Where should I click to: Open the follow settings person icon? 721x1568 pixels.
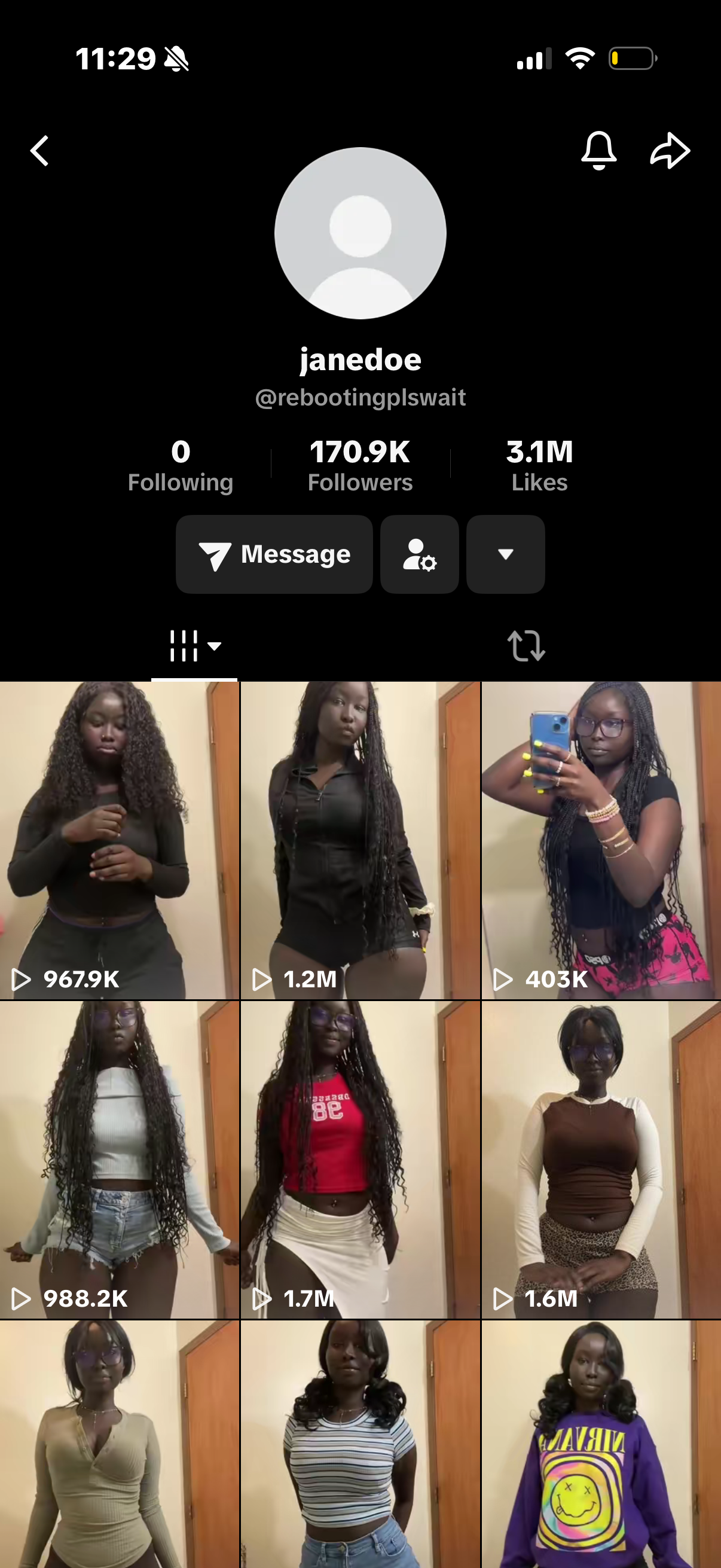(419, 554)
